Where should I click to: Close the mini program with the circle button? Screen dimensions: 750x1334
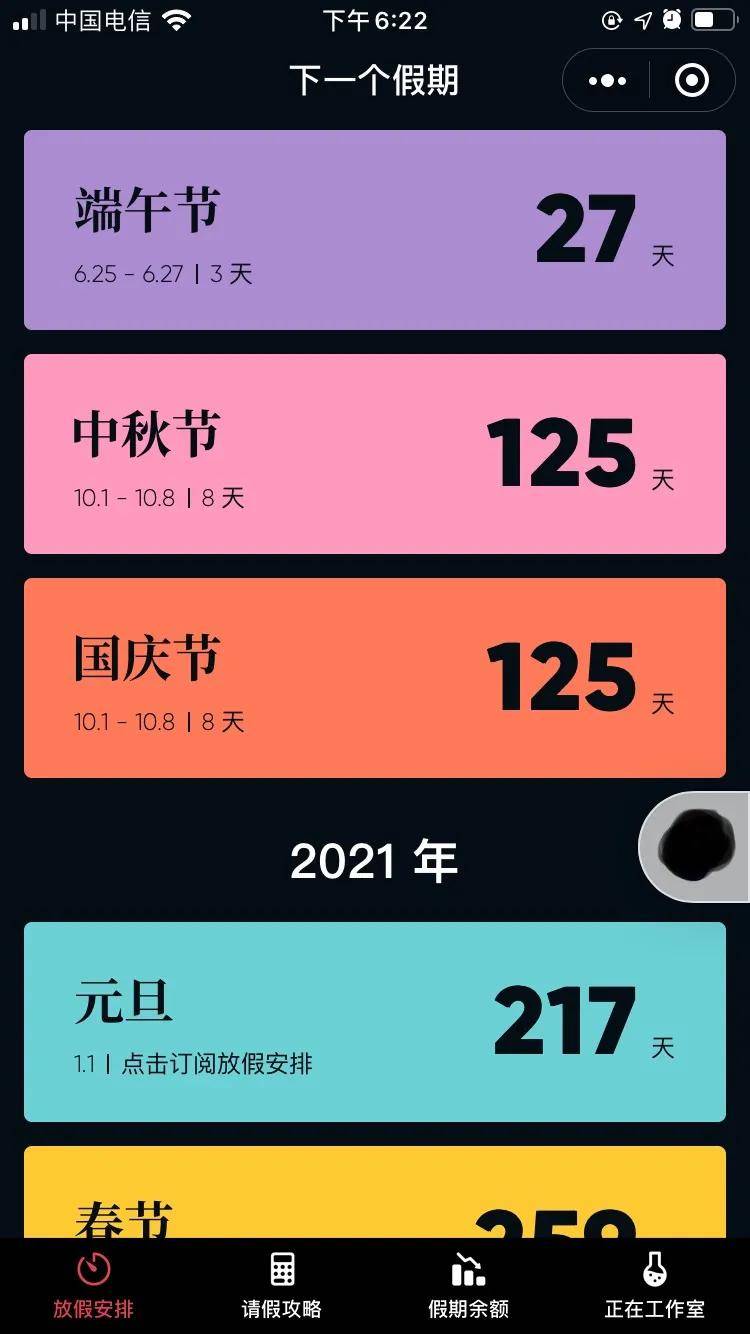(692, 81)
